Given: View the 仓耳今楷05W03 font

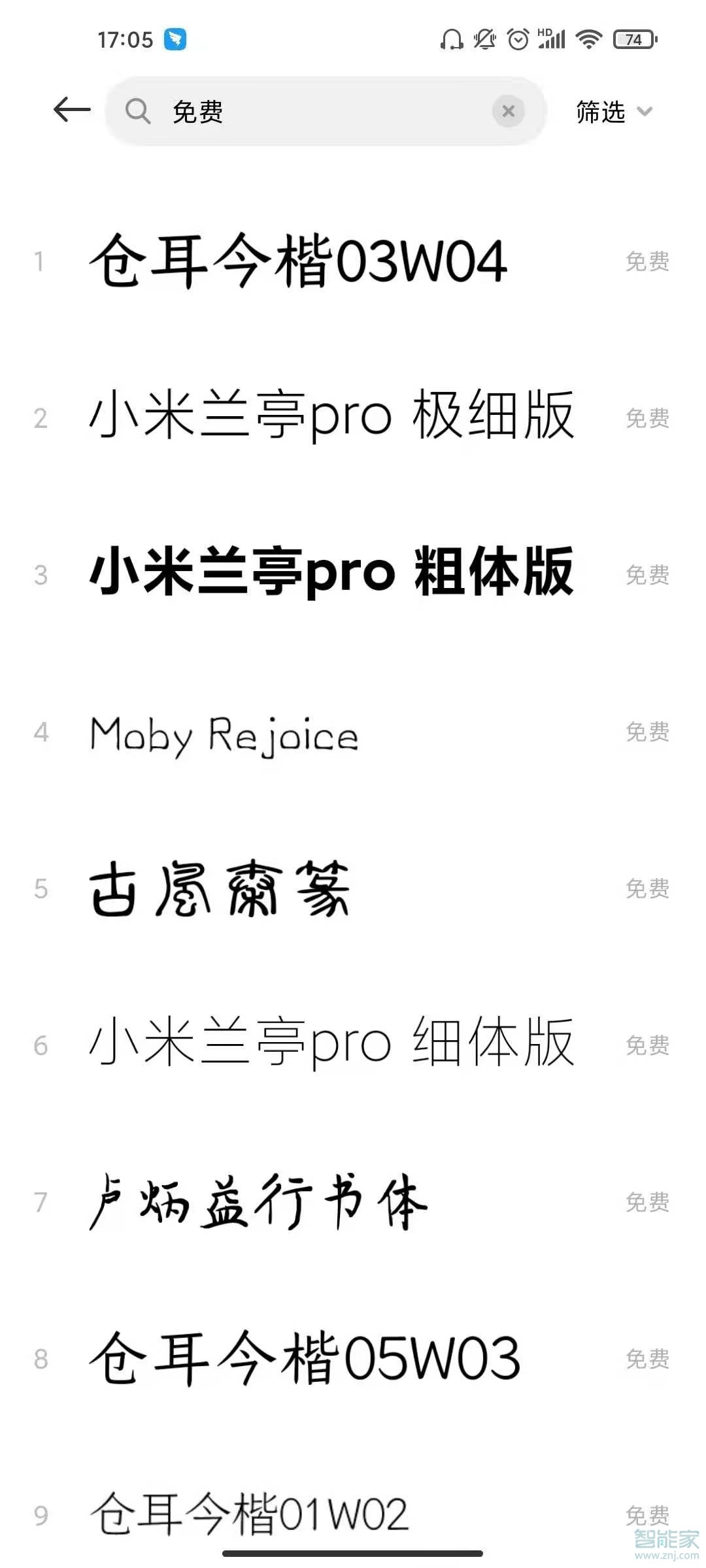Looking at the screenshot, I should tap(305, 1359).
